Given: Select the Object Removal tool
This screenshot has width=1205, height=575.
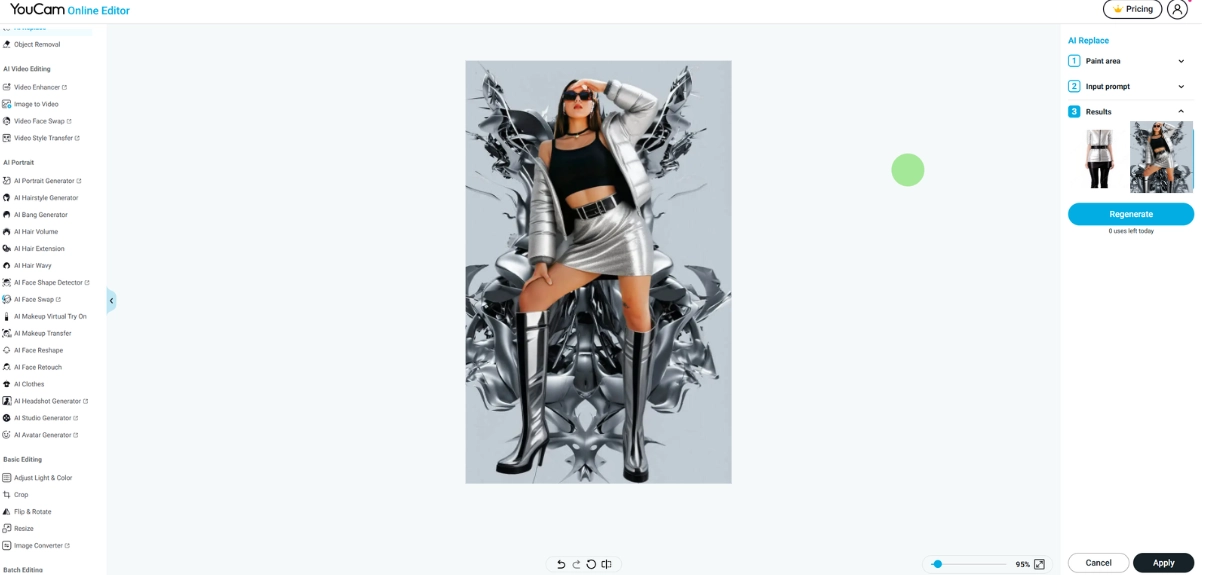Looking at the screenshot, I should point(36,45).
